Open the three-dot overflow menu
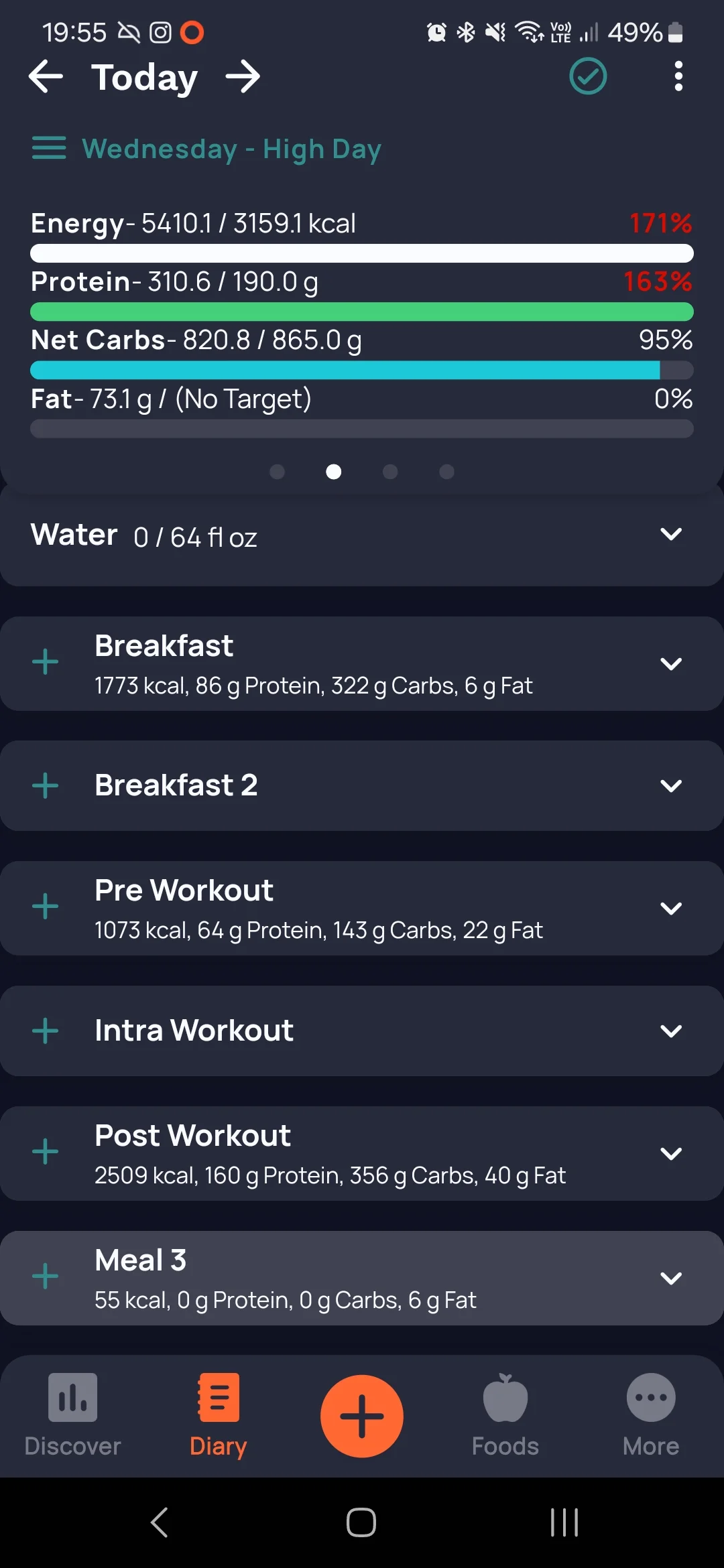The width and height of the screenshot is (724, 1568). tap(678, 76)
